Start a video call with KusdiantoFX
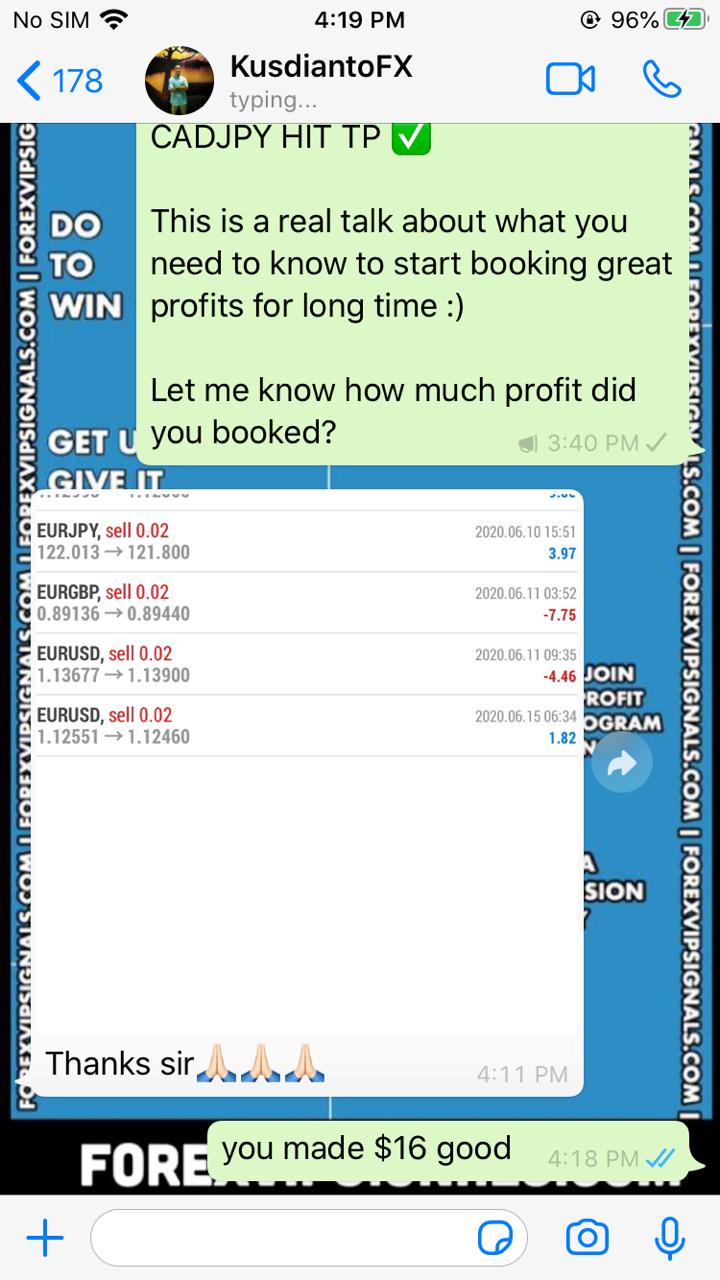Image resolution: width=720 pixels, height=1280 pixels. coord(570,80)
